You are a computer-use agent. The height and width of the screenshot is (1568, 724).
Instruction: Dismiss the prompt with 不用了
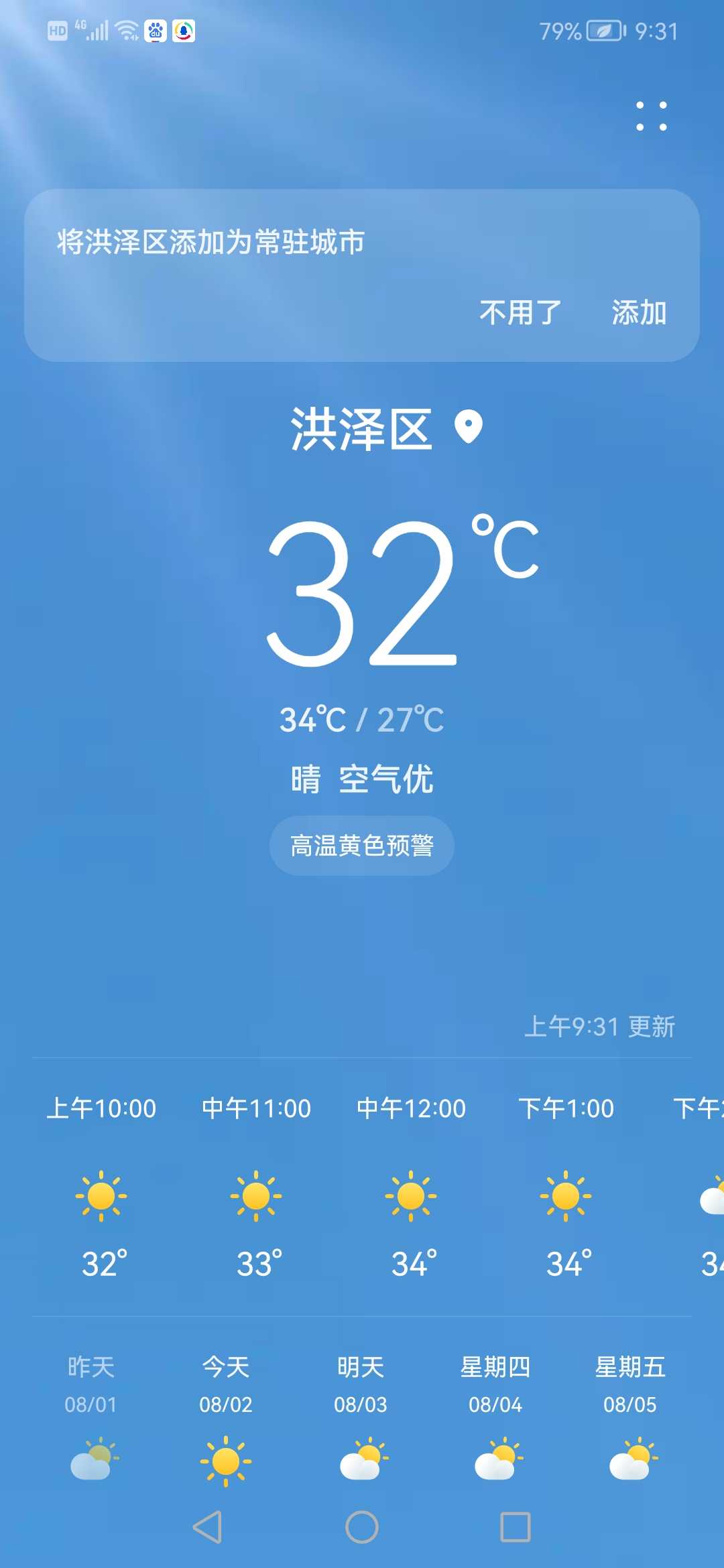520,313
